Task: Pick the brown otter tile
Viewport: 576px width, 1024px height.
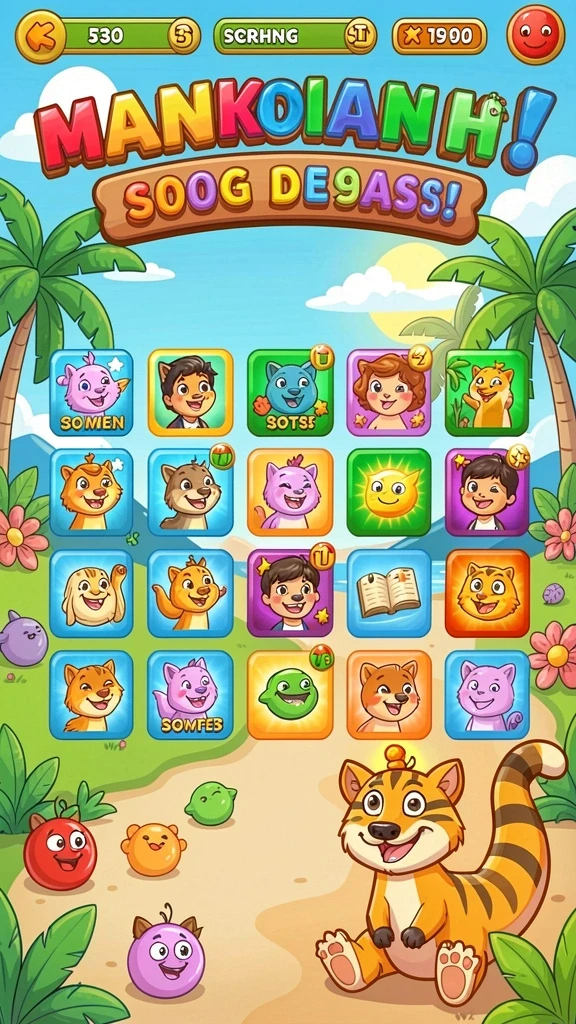Action: pyautogui.click(x=190, y=492)
